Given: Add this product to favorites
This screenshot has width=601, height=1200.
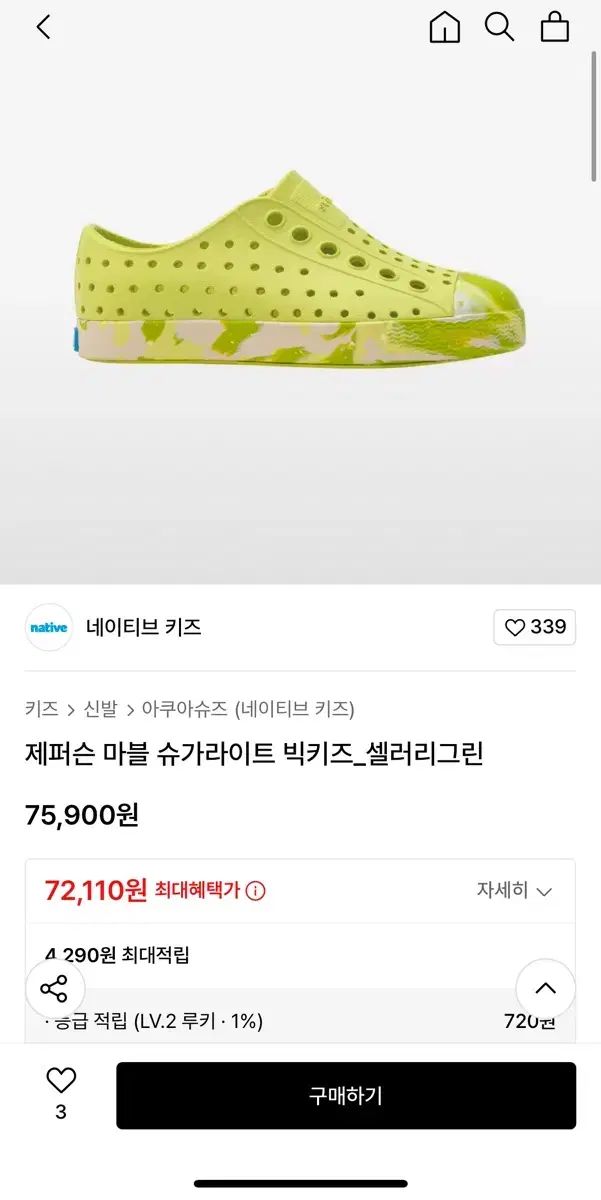Looking at the screenshot, I should tap(61, 1081).
